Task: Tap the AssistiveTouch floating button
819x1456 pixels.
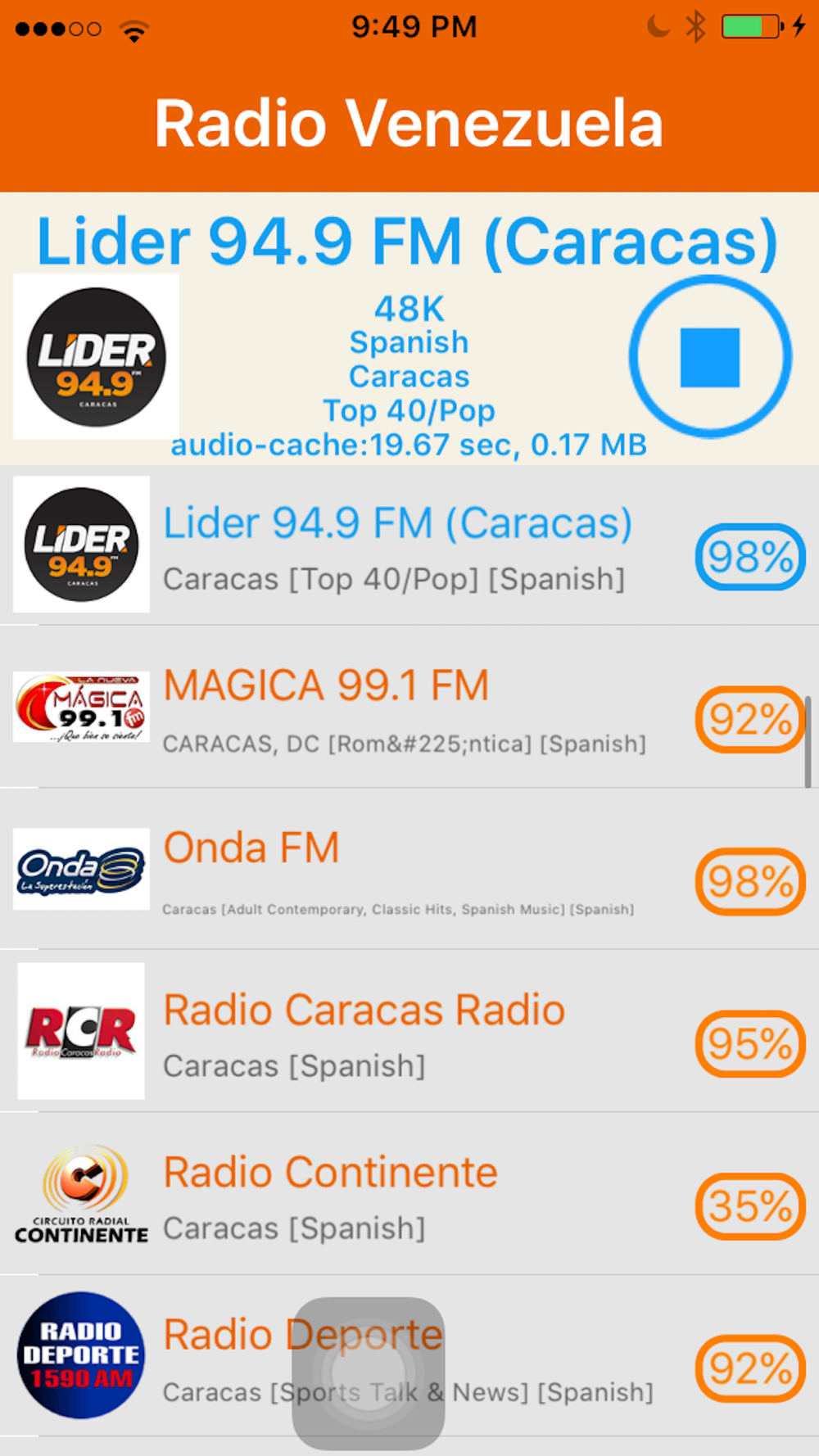Action: (x=369, y=1373)
